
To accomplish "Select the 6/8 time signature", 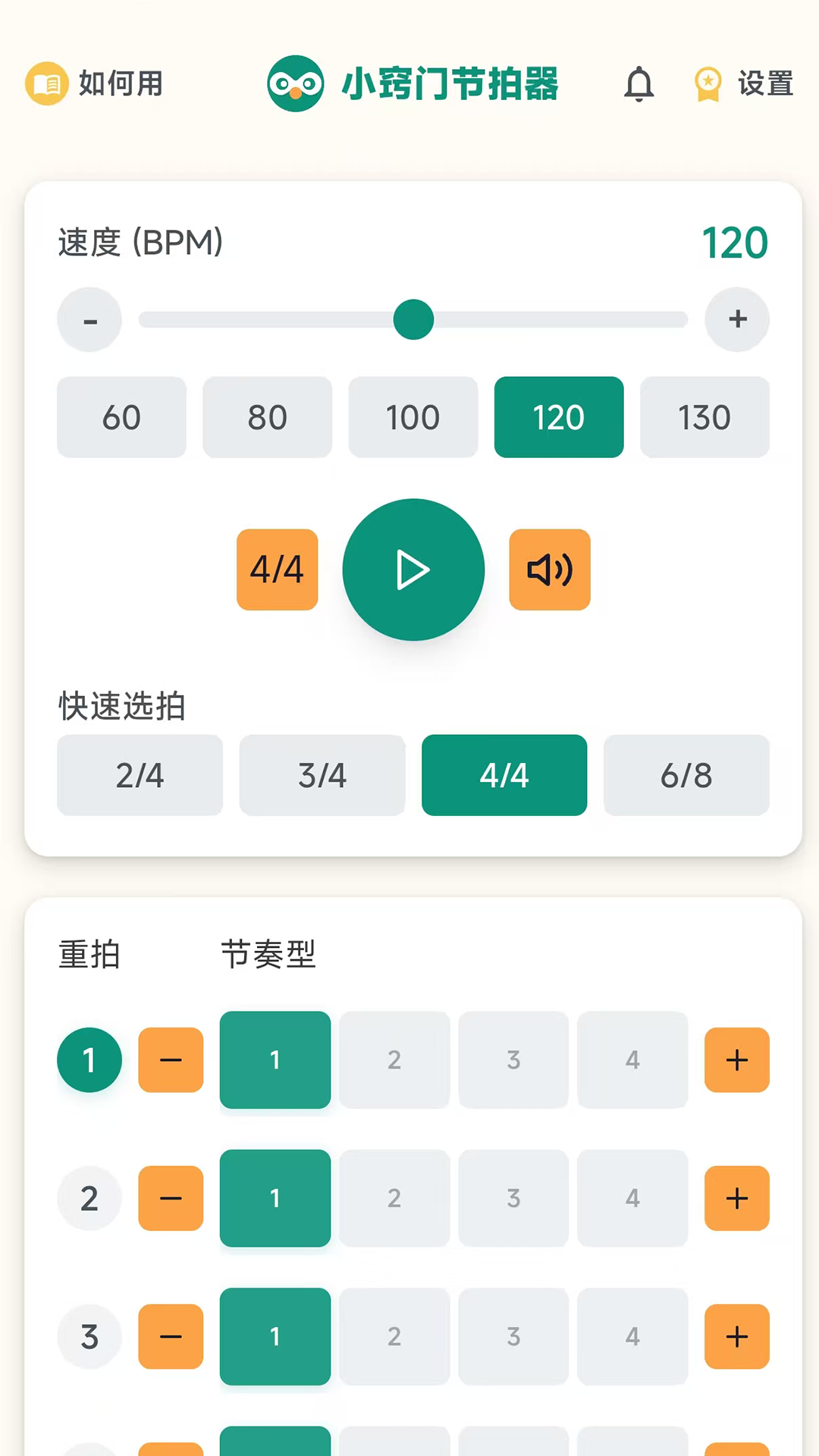I will click(x=686, y=775).
